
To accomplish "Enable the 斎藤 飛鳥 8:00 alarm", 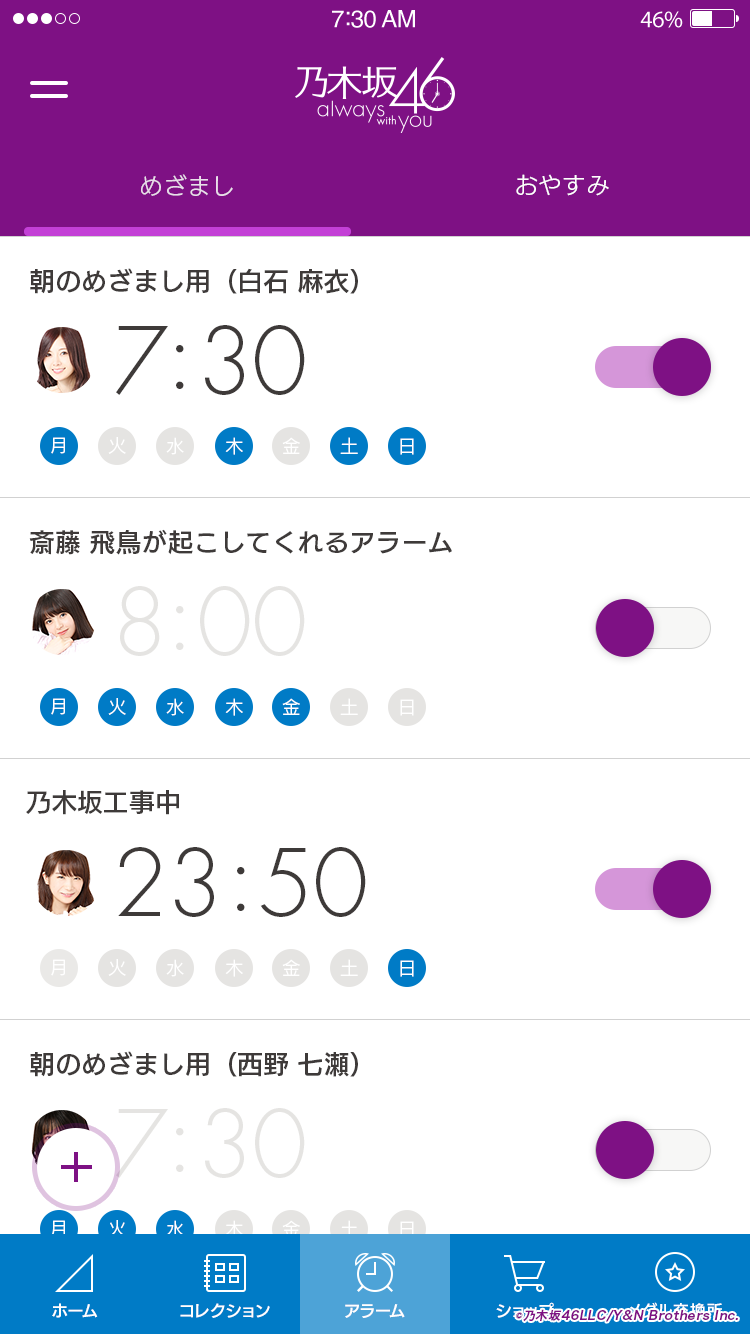I will click(x=653, y=628).
